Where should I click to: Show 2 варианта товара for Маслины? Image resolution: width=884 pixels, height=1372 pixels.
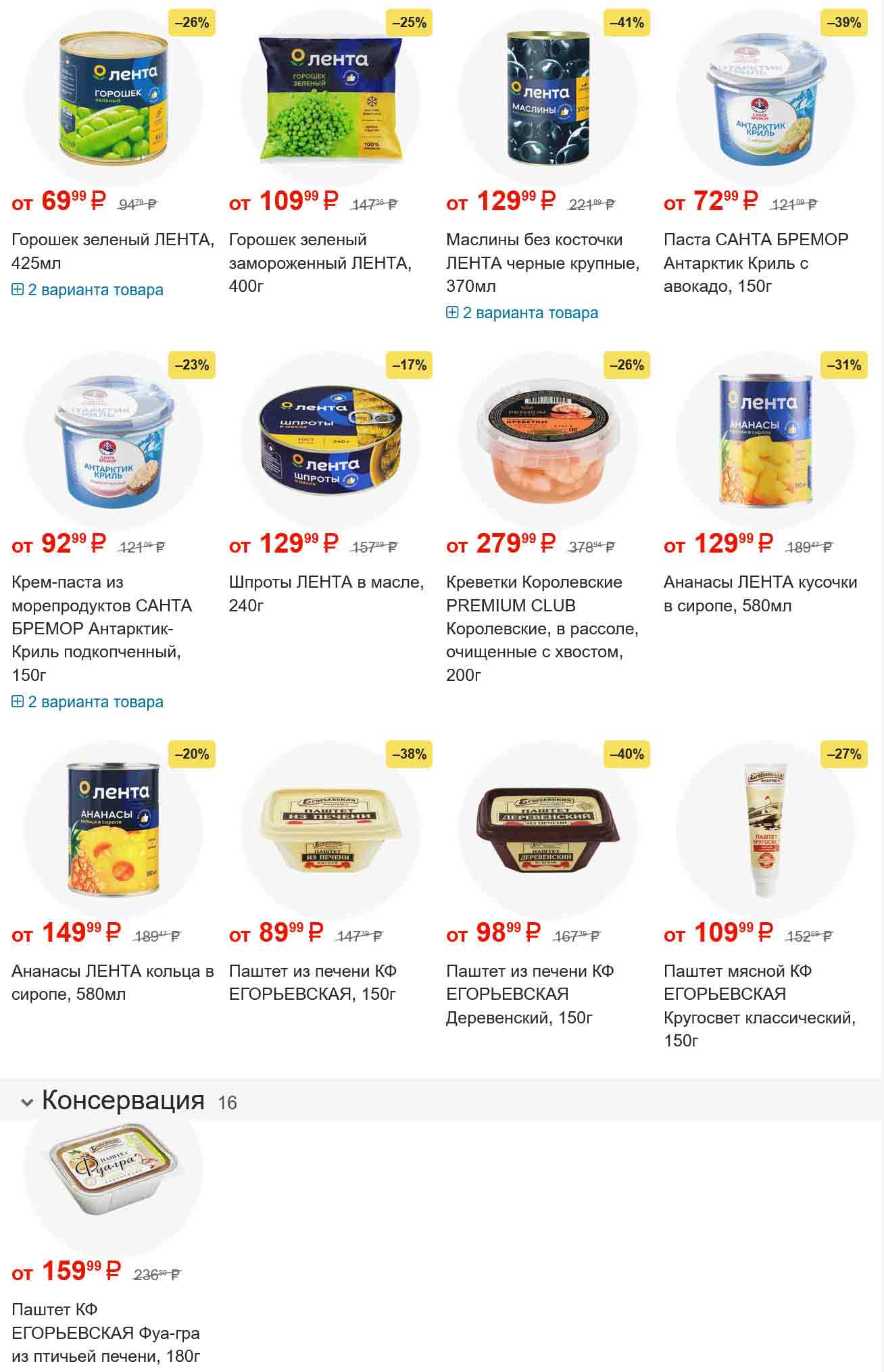522,313
